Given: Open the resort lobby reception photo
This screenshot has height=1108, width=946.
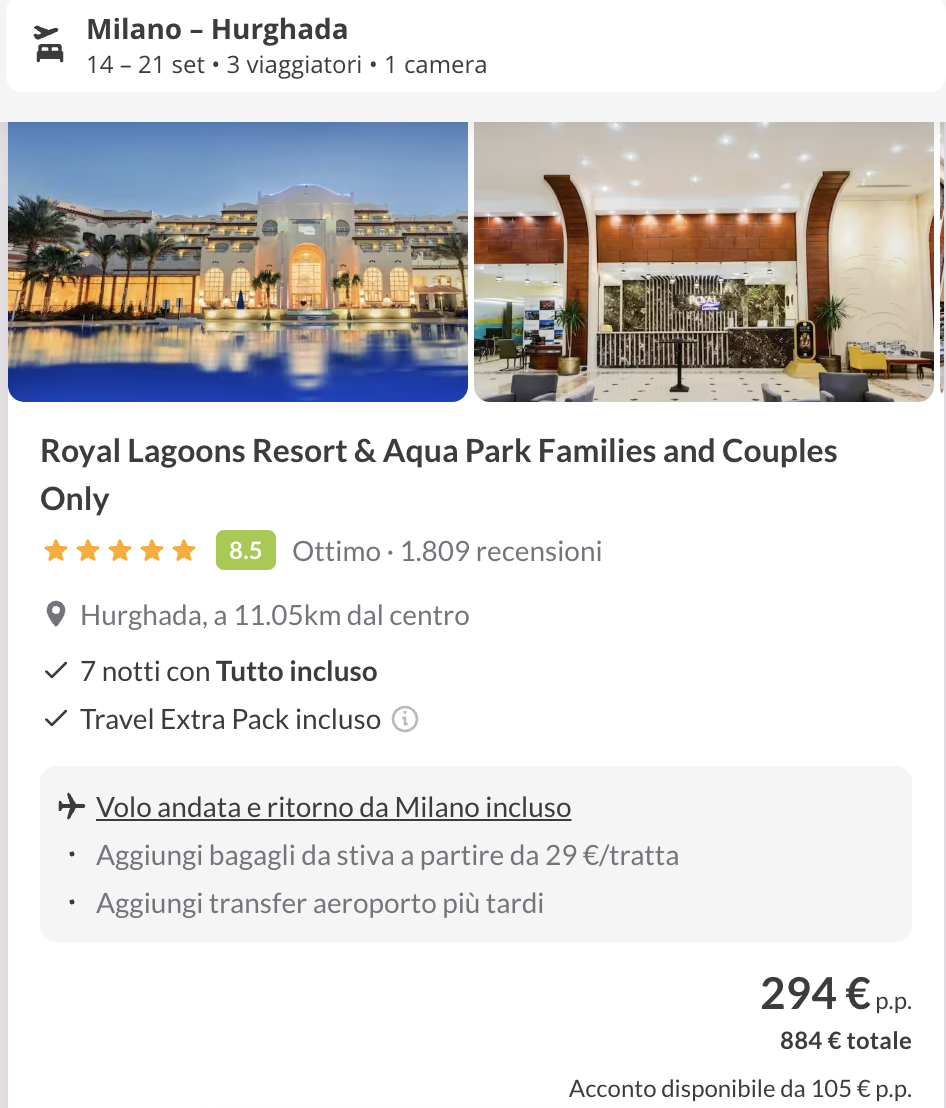Looking at the screenshot, I should 704,262.
